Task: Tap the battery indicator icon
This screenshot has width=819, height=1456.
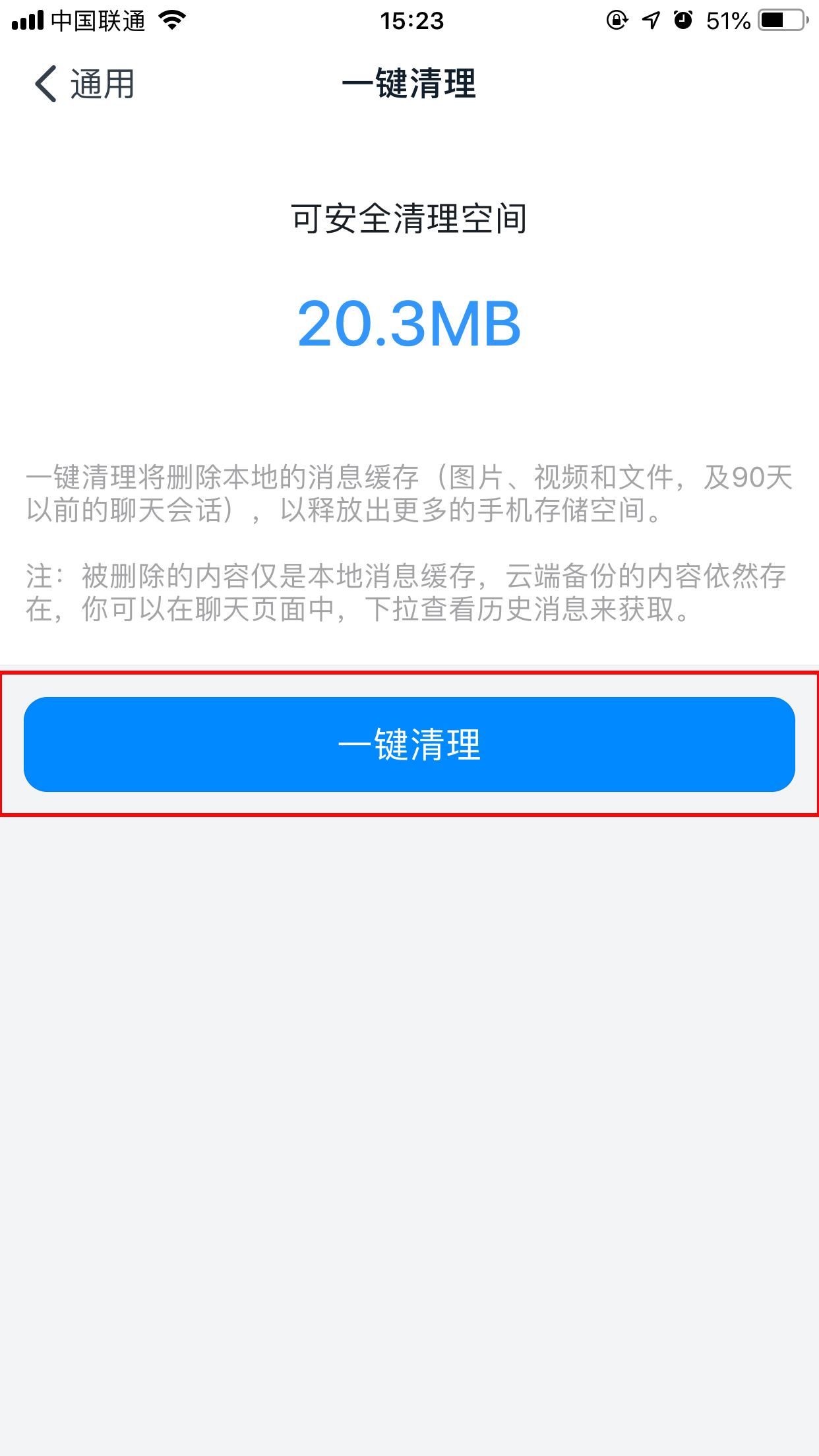Action: point(781,20)
